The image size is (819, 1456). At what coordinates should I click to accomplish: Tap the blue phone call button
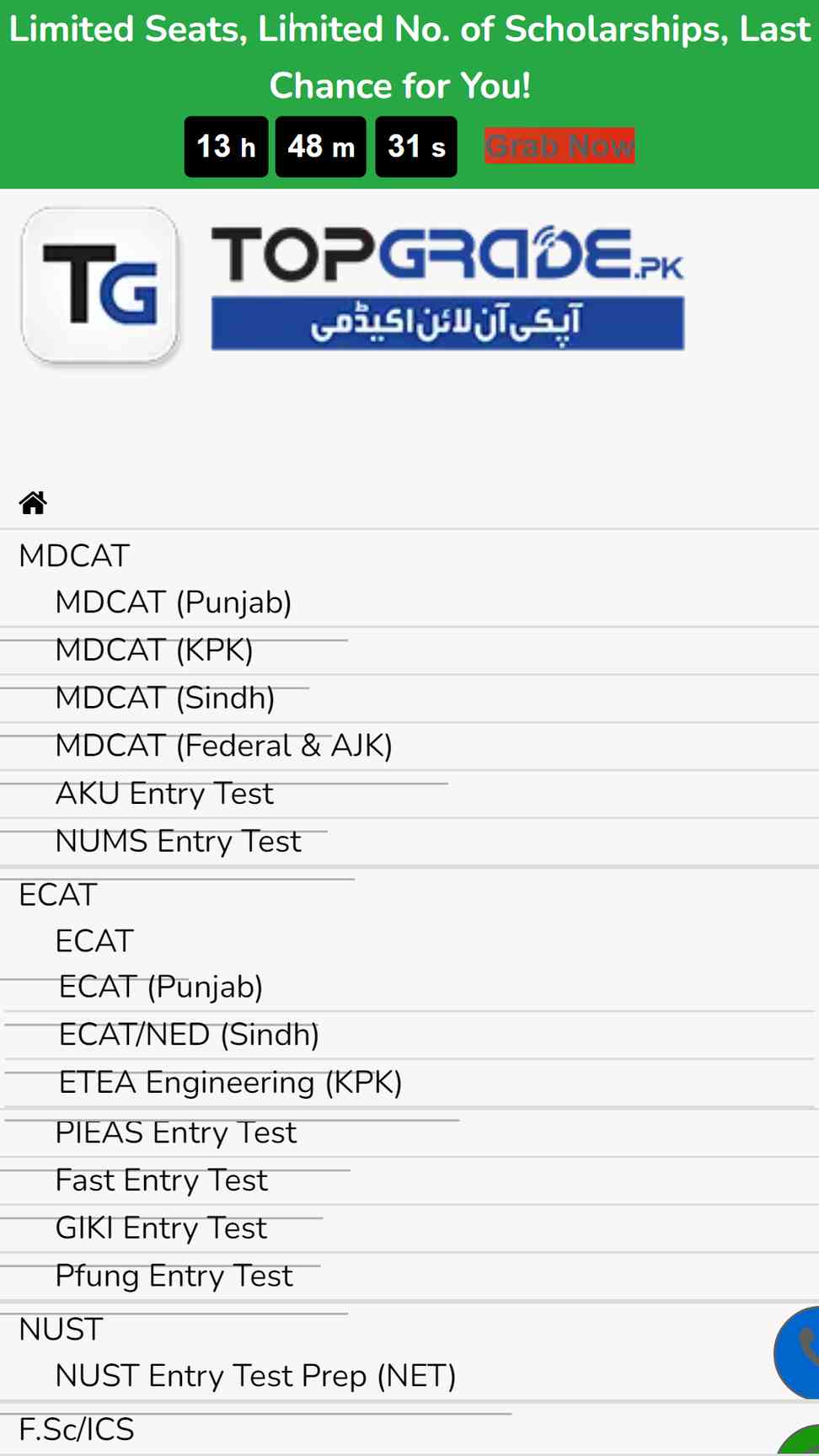(x=797, y=1352)
